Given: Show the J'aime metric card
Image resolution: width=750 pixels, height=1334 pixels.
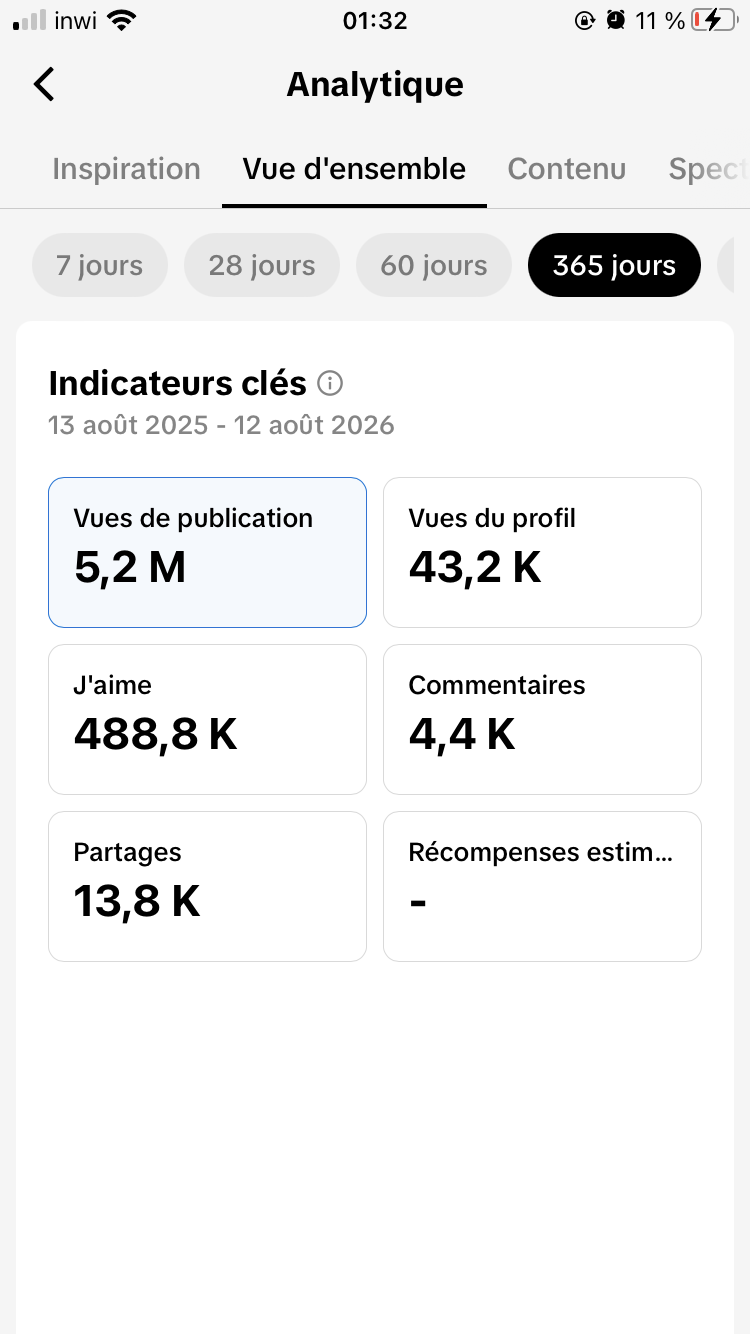Looking at the screenshot, I should 207,719.
